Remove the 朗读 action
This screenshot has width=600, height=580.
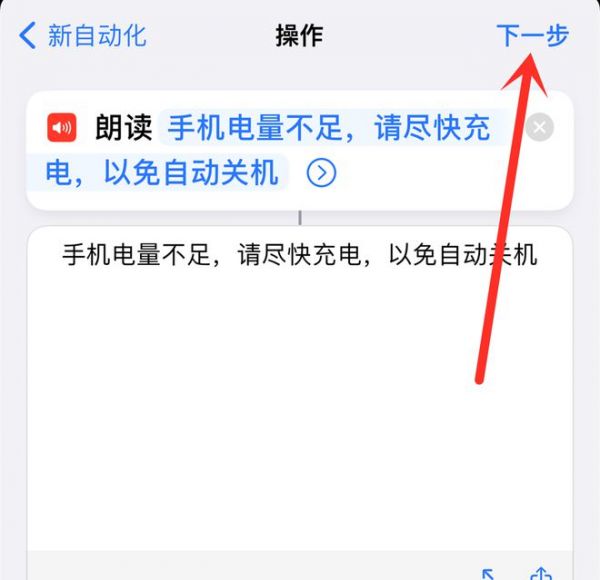[x=540, y=127]
